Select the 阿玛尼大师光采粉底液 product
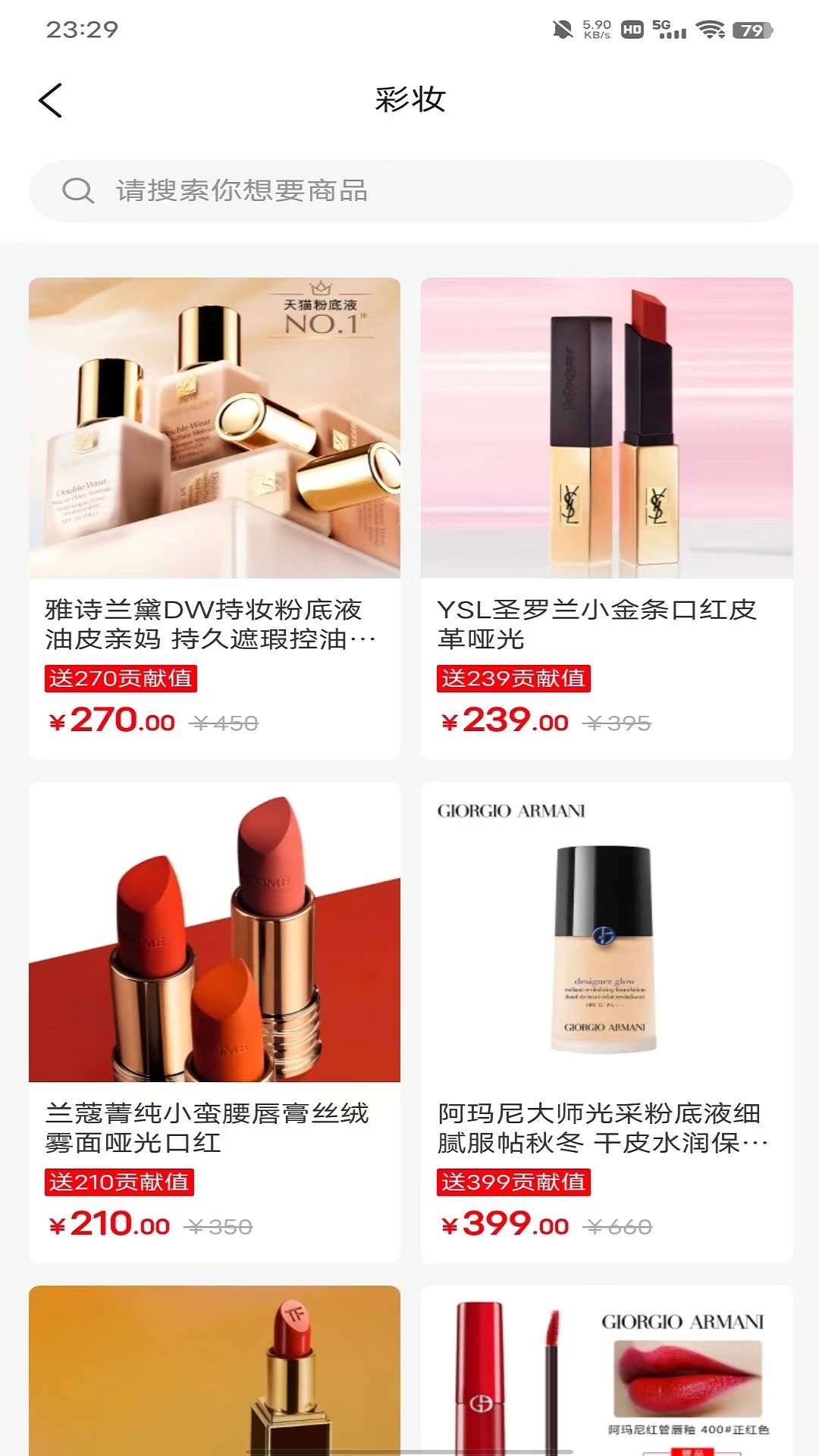The image size is (819, 1456). [607, 1020]
